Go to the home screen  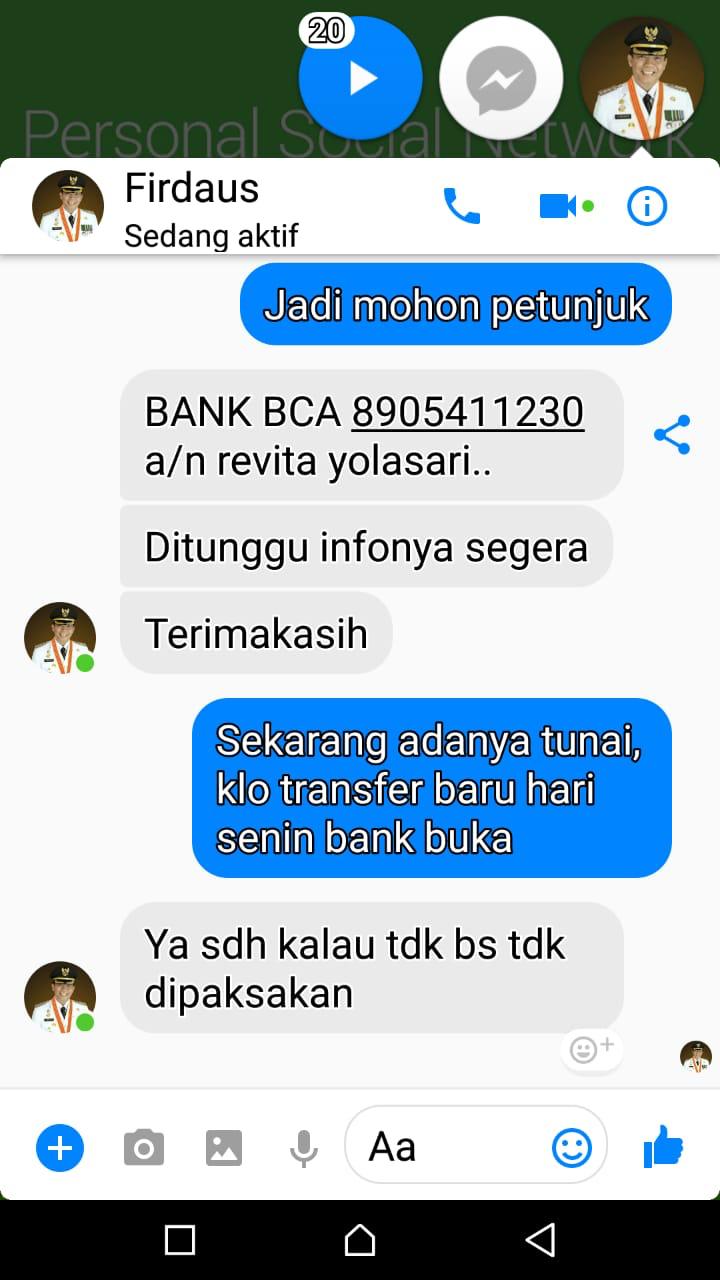click(360, 1240)
